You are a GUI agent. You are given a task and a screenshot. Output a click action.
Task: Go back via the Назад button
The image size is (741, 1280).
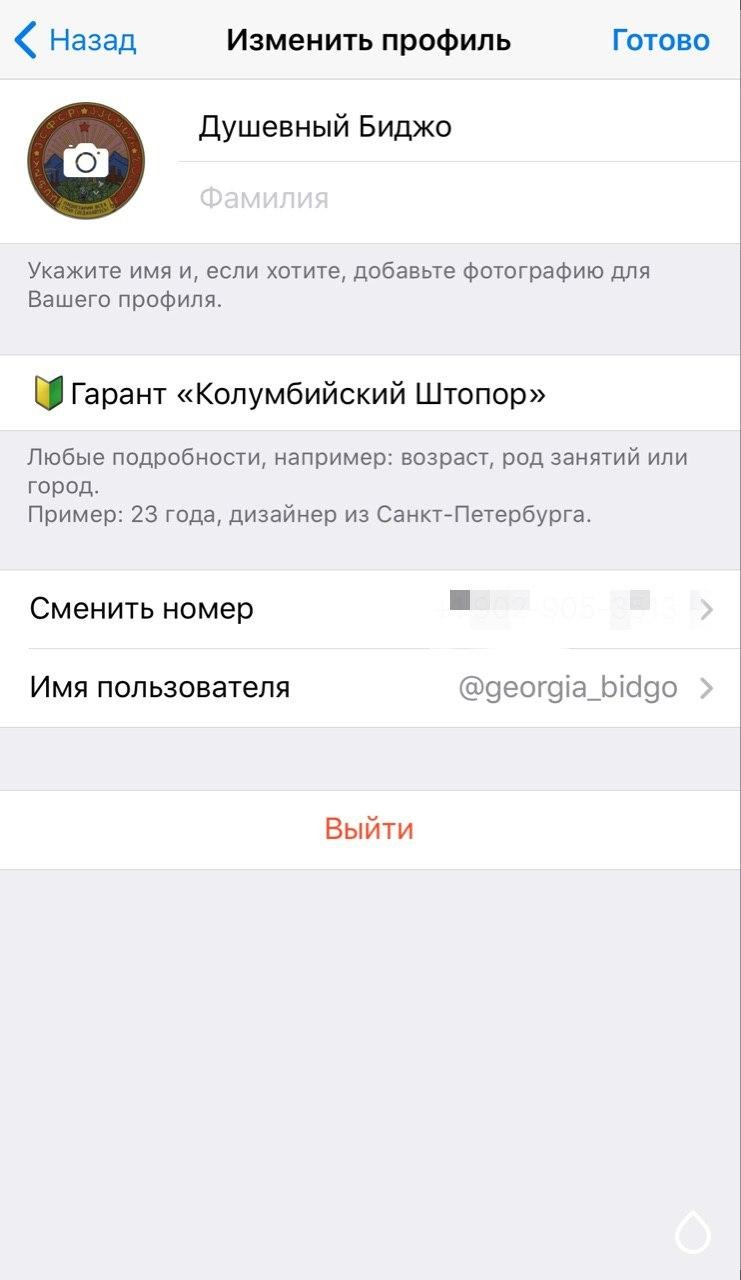[76, 41]
